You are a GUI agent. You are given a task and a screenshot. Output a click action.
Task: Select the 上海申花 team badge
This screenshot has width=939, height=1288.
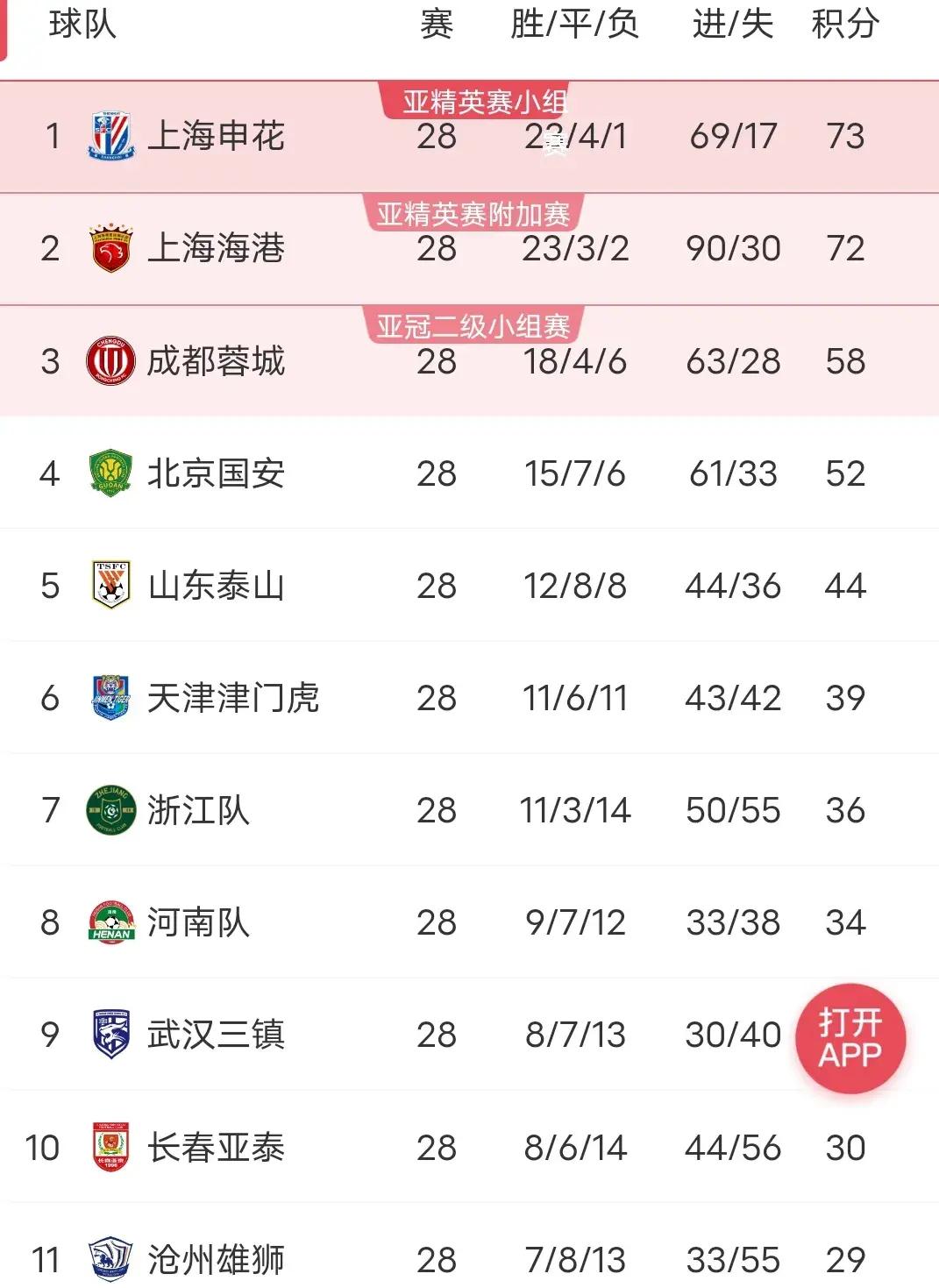pyautogui.click(x=109, y=137)
